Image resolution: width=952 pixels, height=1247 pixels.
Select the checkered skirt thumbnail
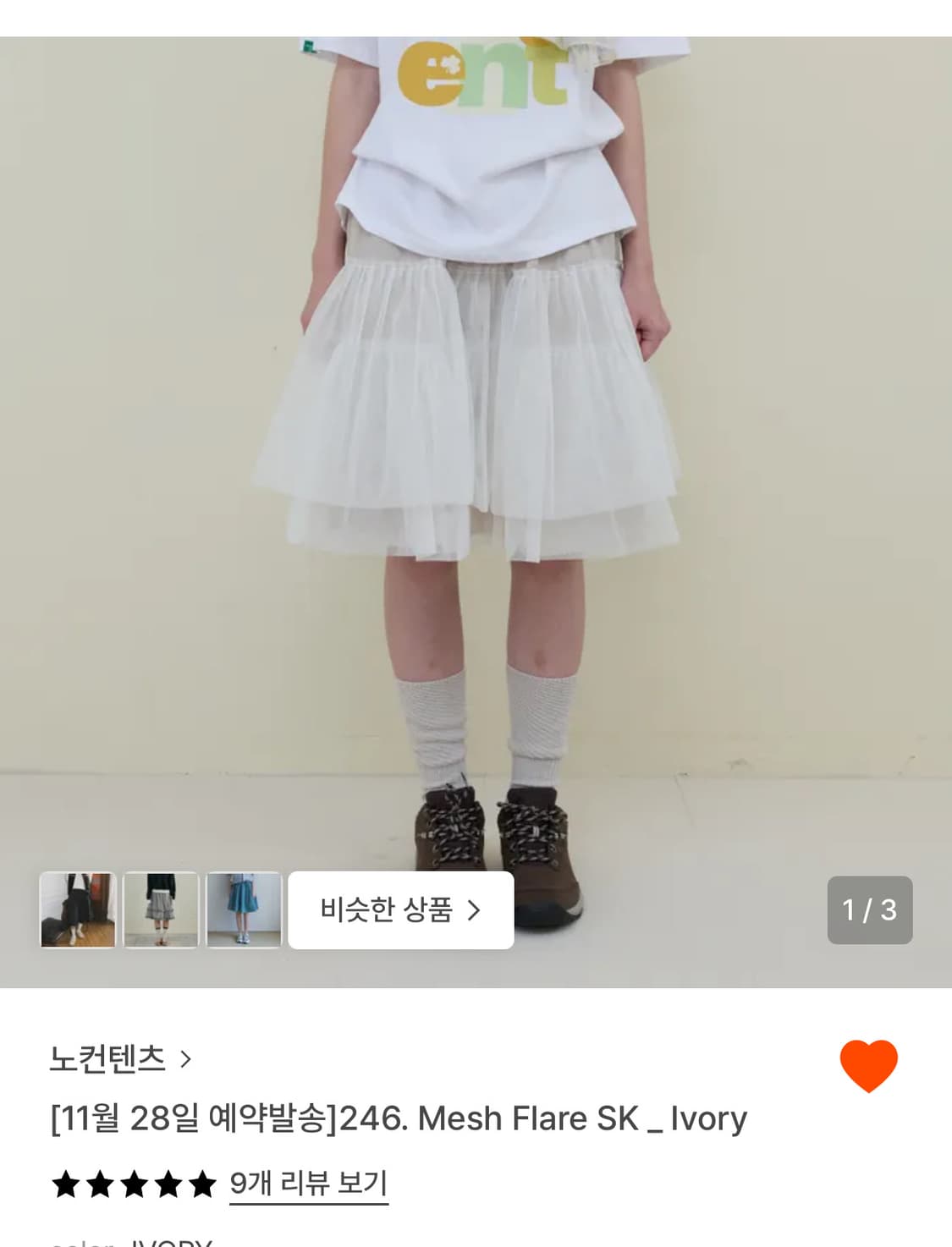(x=161, y=909)
